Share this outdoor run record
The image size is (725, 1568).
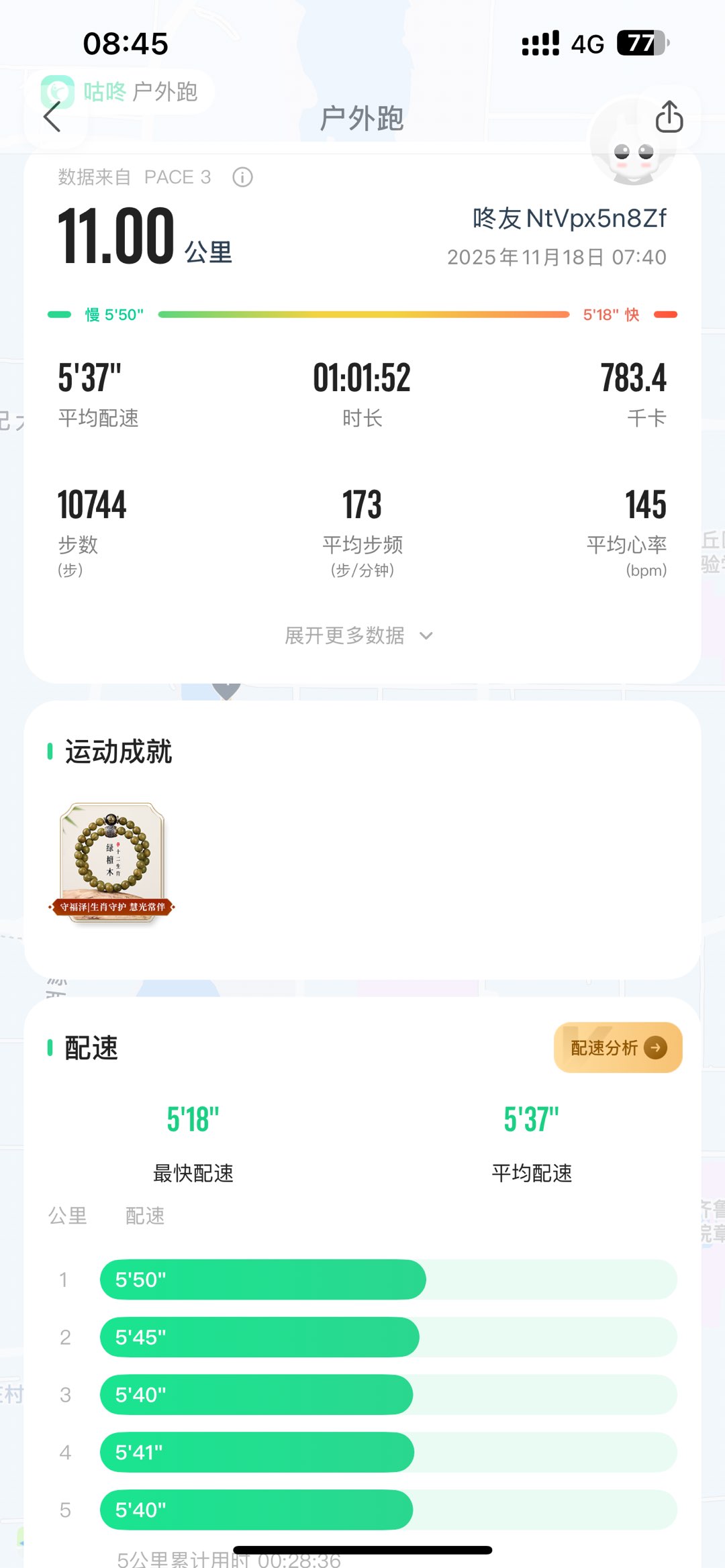pos(669,117)
